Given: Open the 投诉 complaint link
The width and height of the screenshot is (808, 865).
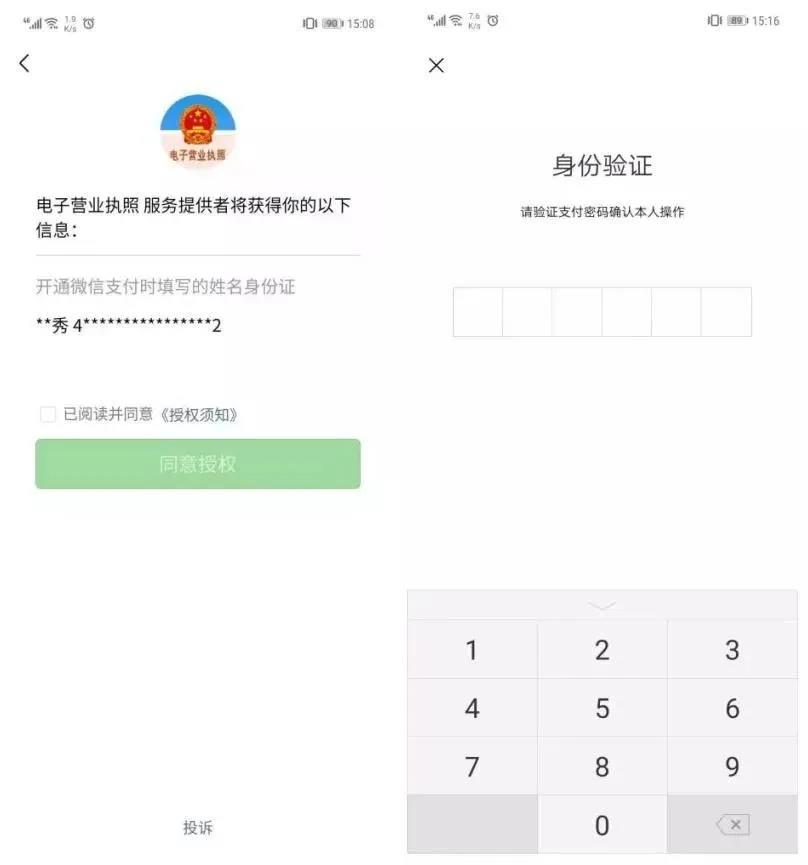Looking at the screenshot, I should [x=198, y=827].
